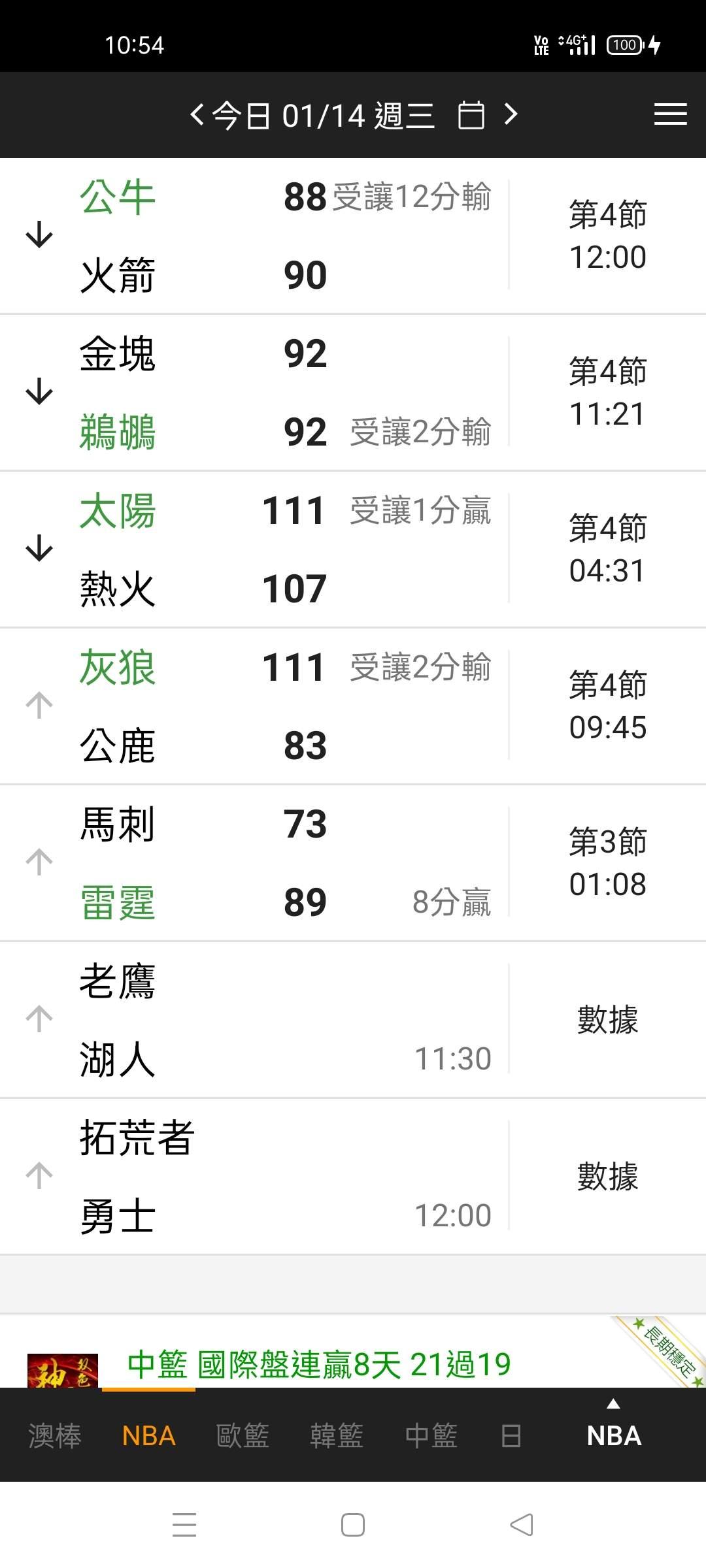Screen dimensions: 706x1568
Task: Open the 公牛 vs 火箭 game
Action: (x=353, y=236)
